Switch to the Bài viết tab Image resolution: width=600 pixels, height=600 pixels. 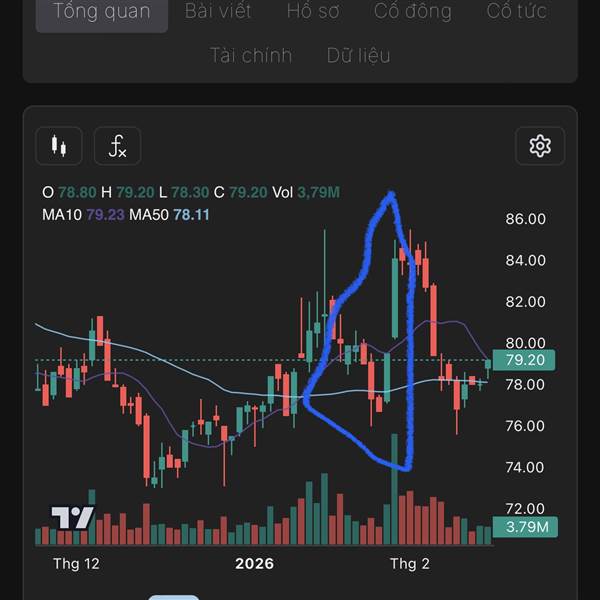(x=218, y=11)
